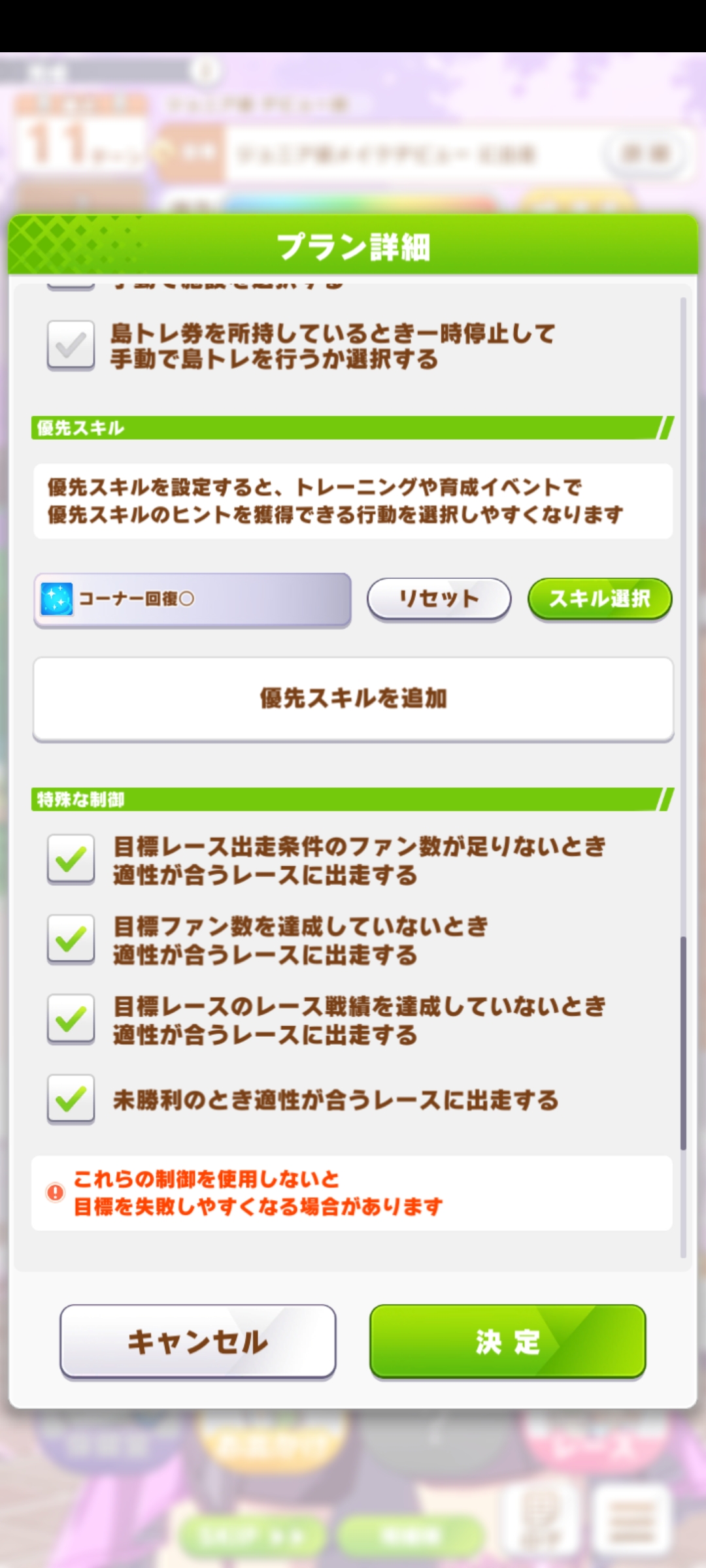Uncheck 目標レース出走条件のファン数が足りないとき option
Viewport: 706px width, 1568px height.
click(71, 860)
